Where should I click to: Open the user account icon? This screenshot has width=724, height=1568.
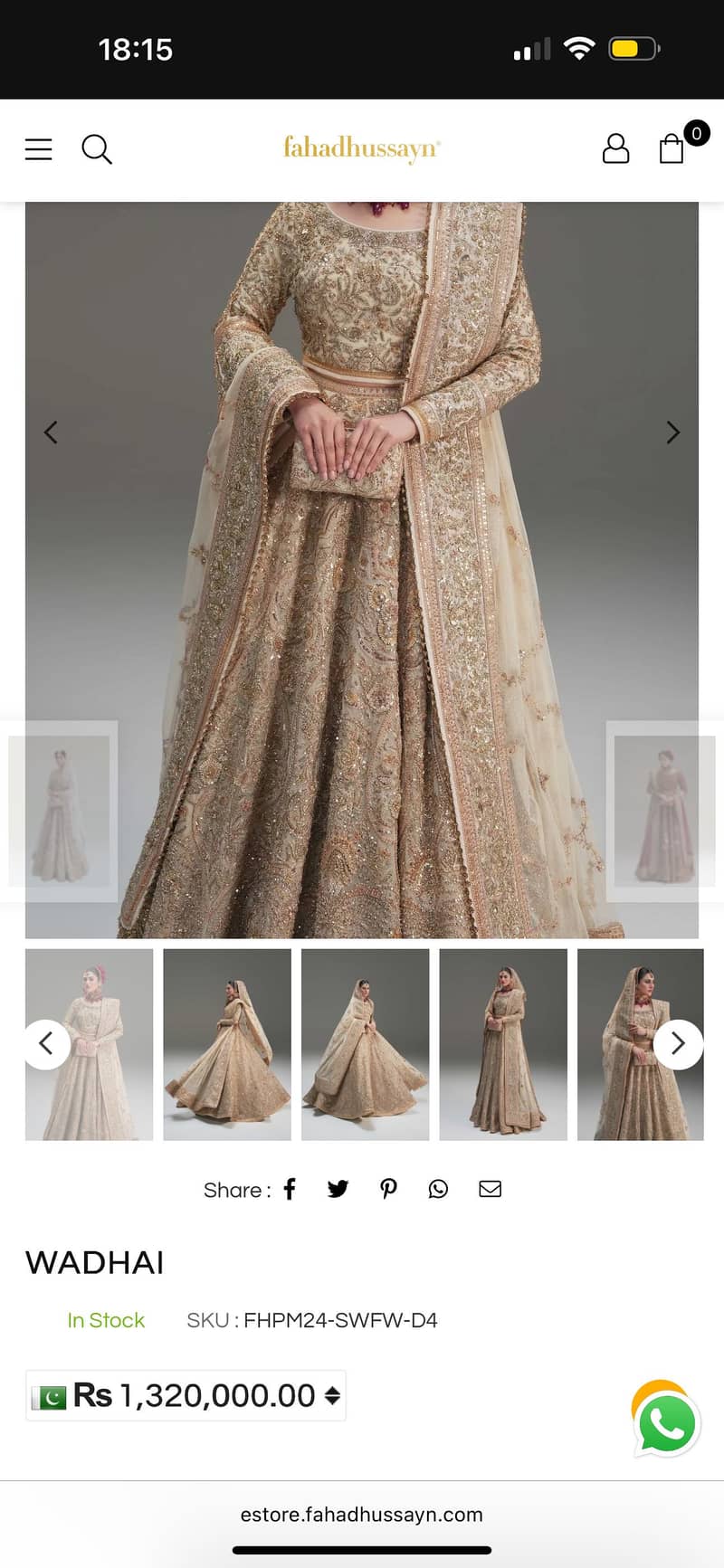pyautogui.click(x=615, y=148)
